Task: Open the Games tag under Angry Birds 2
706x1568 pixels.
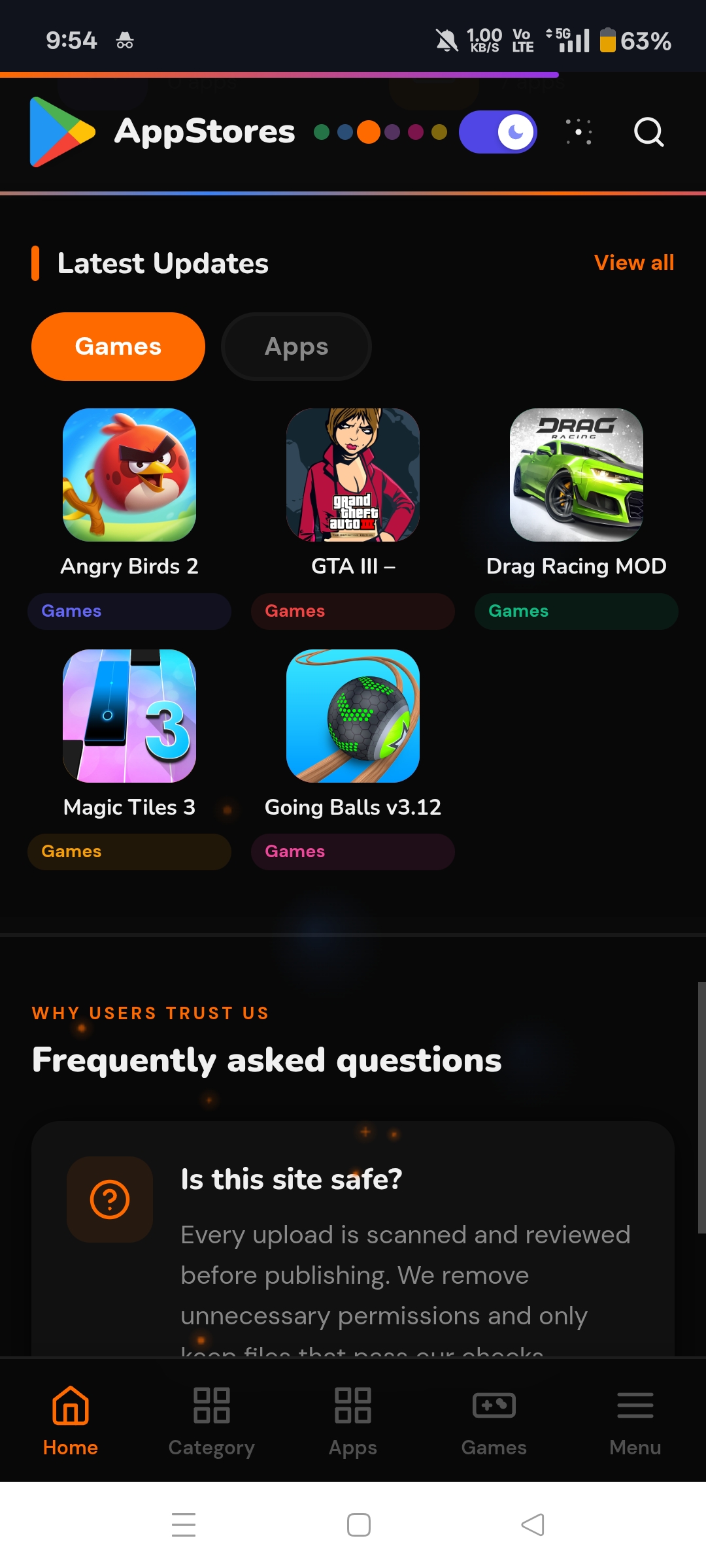Action: click(129, 611)
